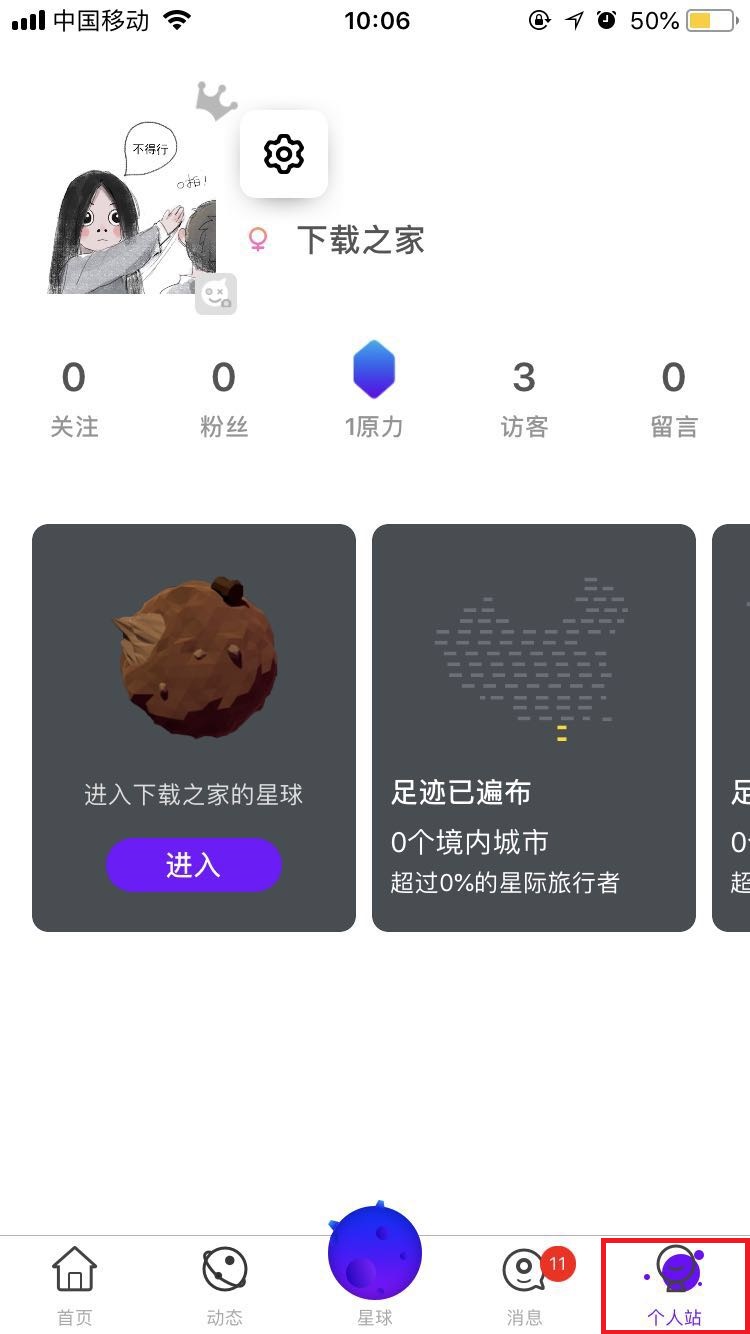Tap the female gender symbol beside username

click(x=258, y=238)
